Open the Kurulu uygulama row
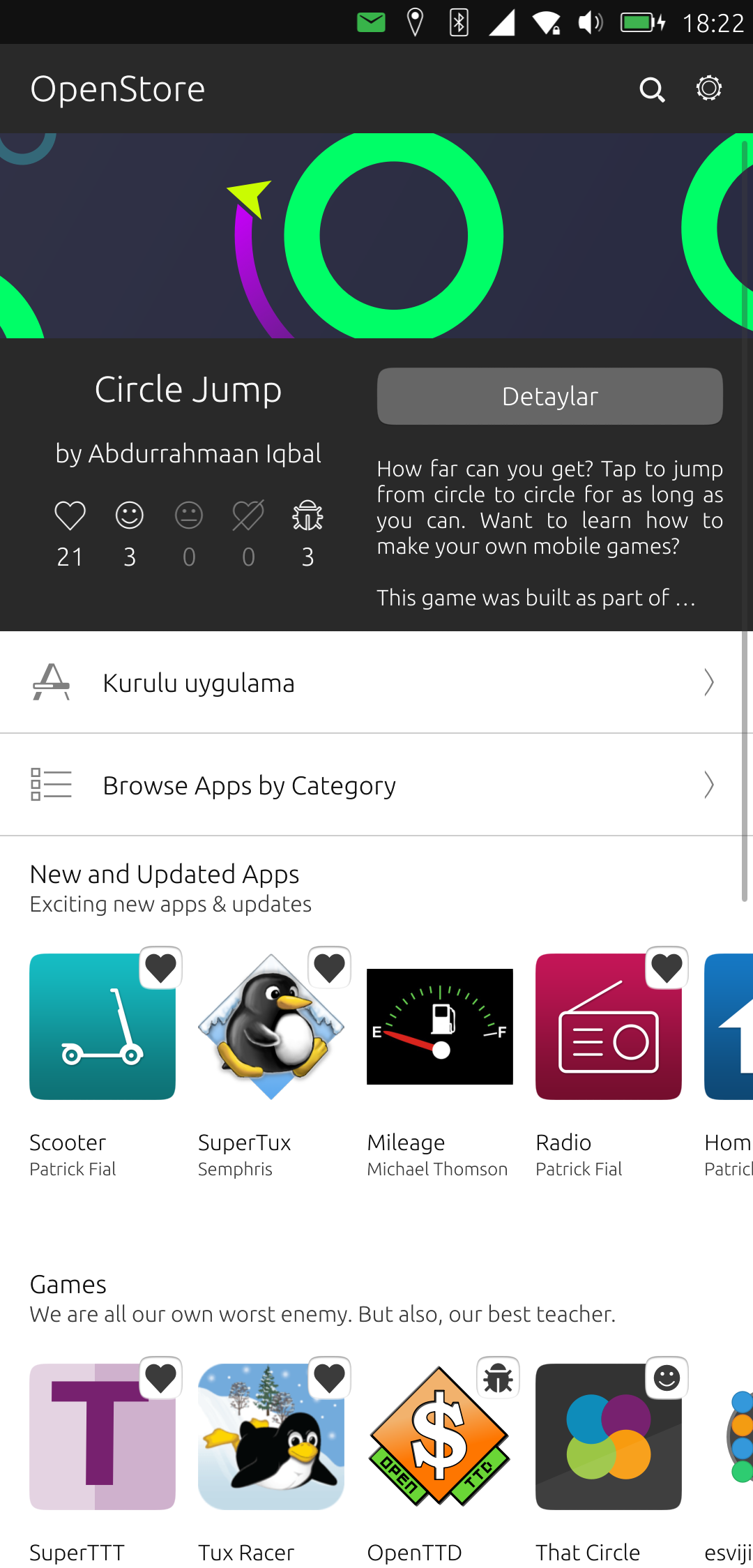753x1568 pixels. click(376, 683)
